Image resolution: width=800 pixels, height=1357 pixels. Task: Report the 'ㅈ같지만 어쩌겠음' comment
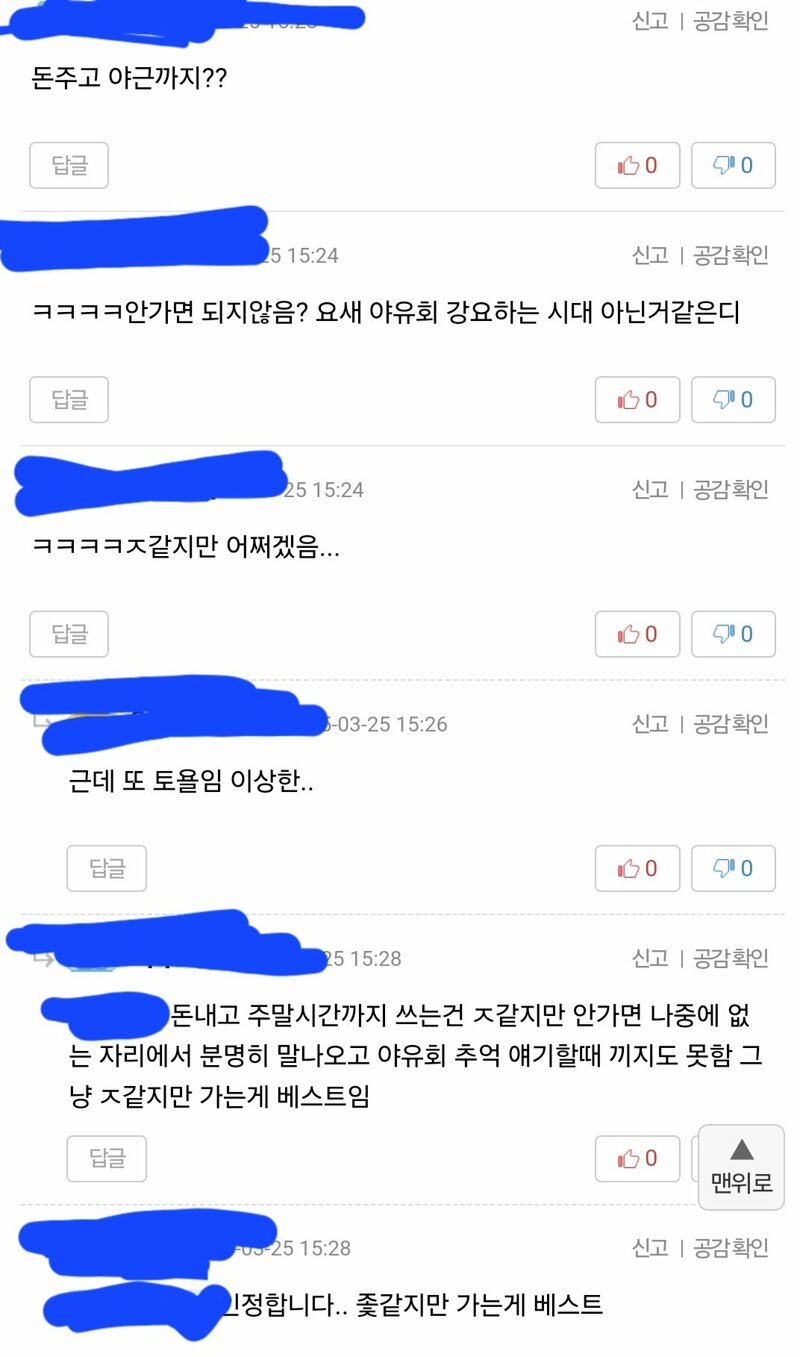tap(650, 489)
